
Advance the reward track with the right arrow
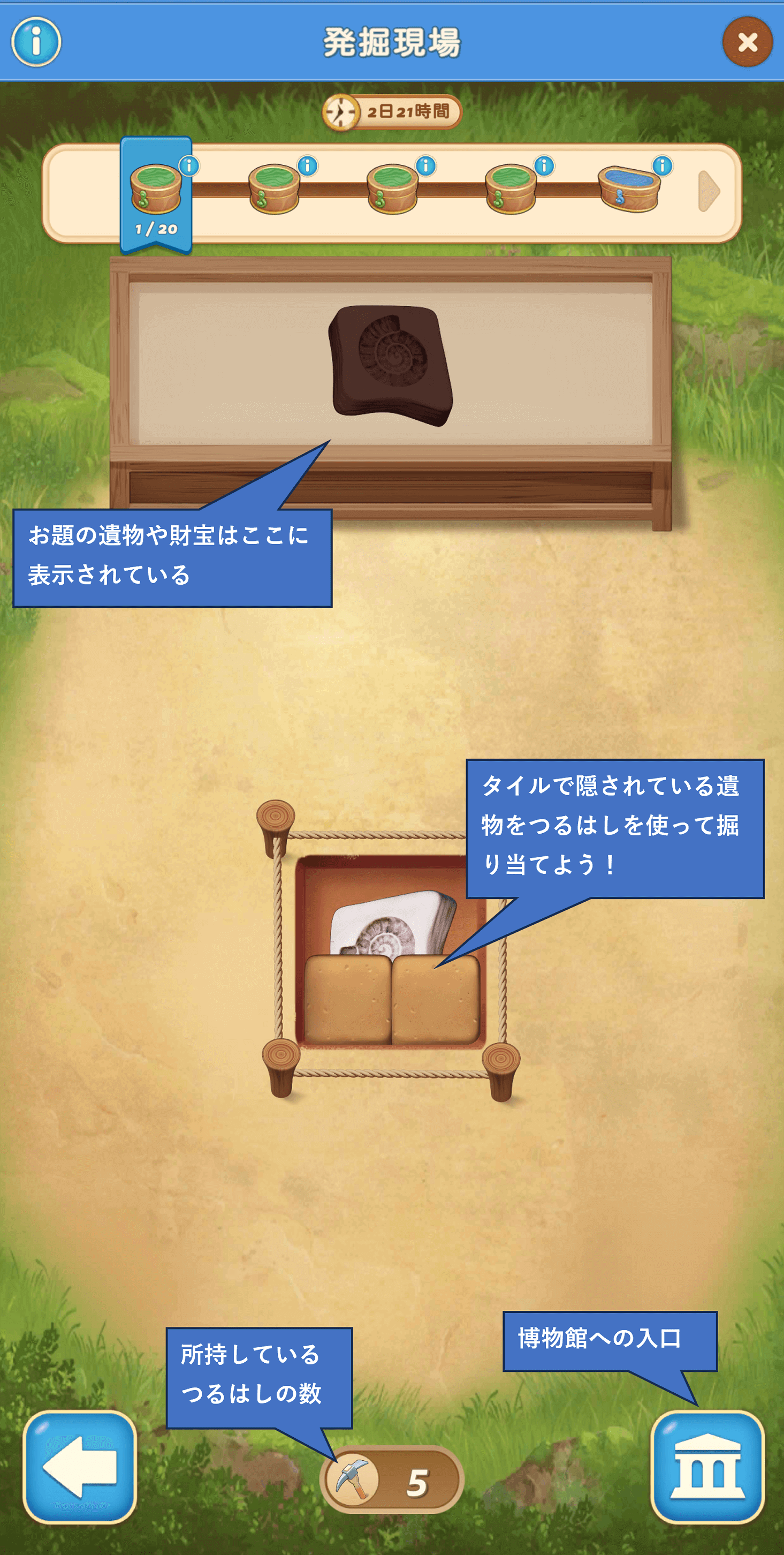(x=709, y=191)
